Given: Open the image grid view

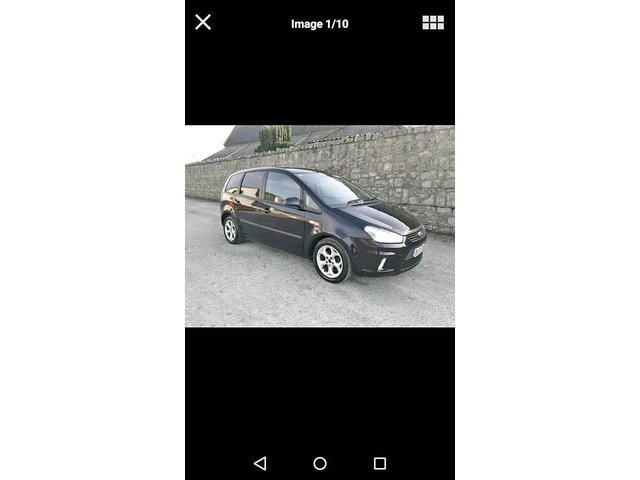Looking at the screenshot, I should click(x=433, y=22).
